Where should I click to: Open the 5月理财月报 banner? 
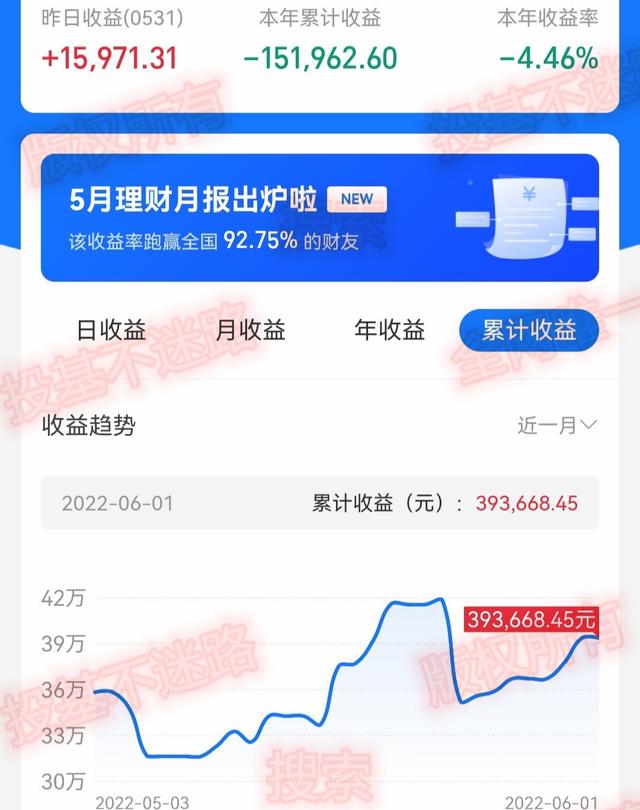tap(319, 218)
